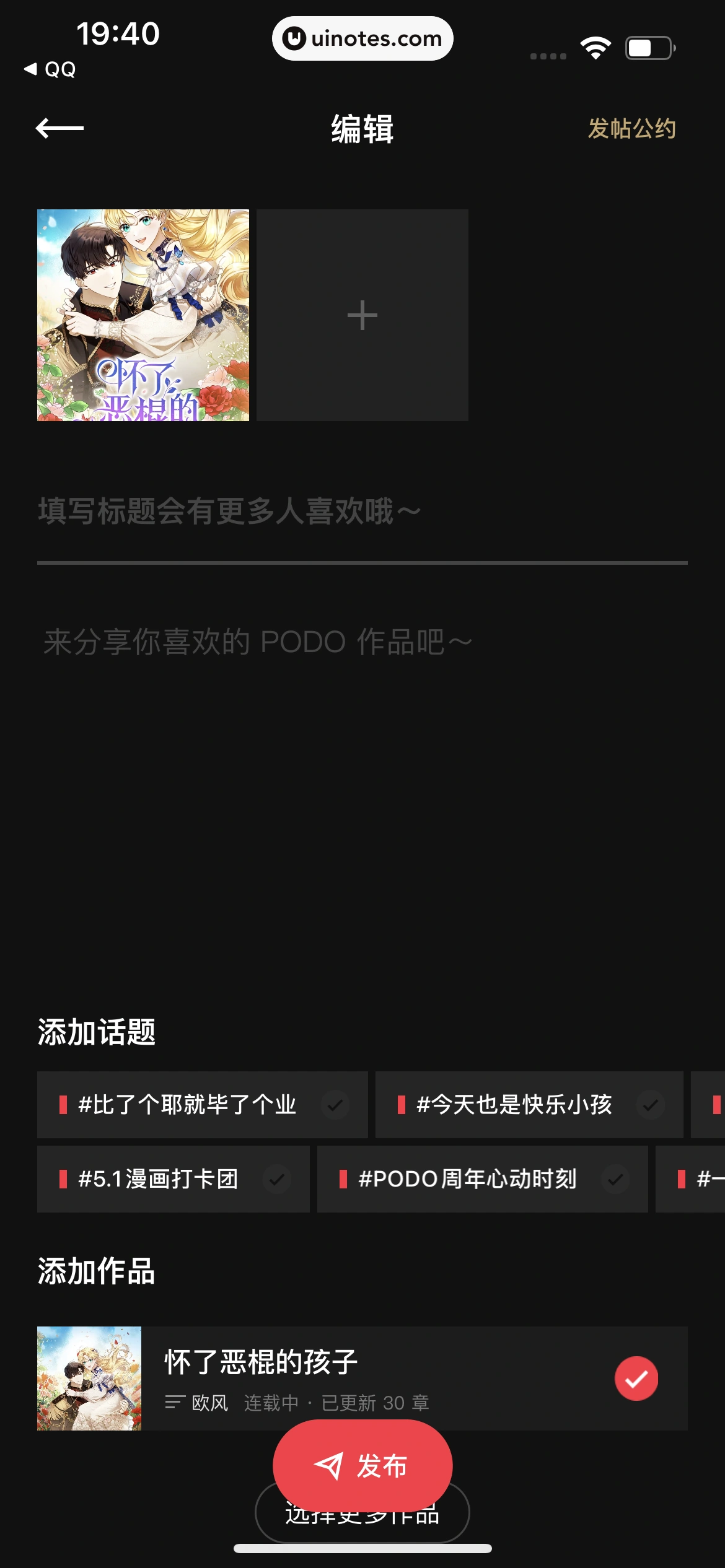Go back using the arrow icon
The image size is (725, 1568).
coord(59,128)
